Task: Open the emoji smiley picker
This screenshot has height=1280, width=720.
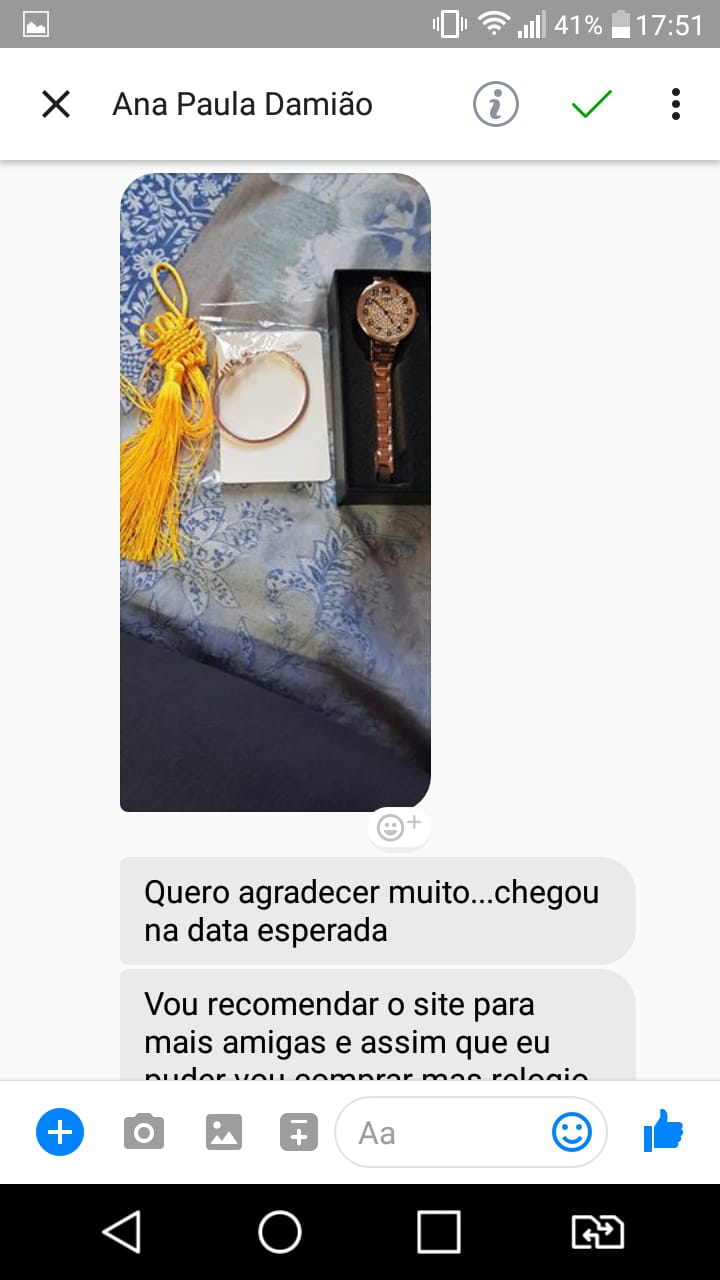Action: [572, 1133]
